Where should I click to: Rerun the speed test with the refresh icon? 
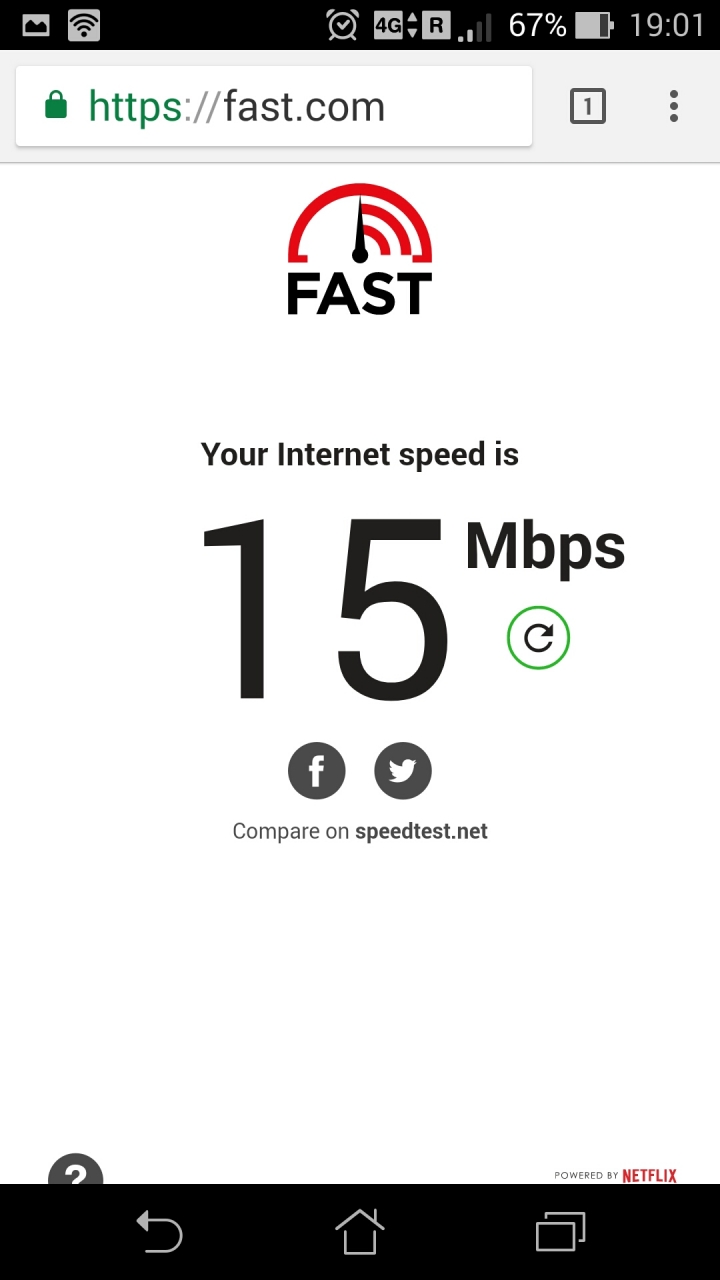coord(538,638)
